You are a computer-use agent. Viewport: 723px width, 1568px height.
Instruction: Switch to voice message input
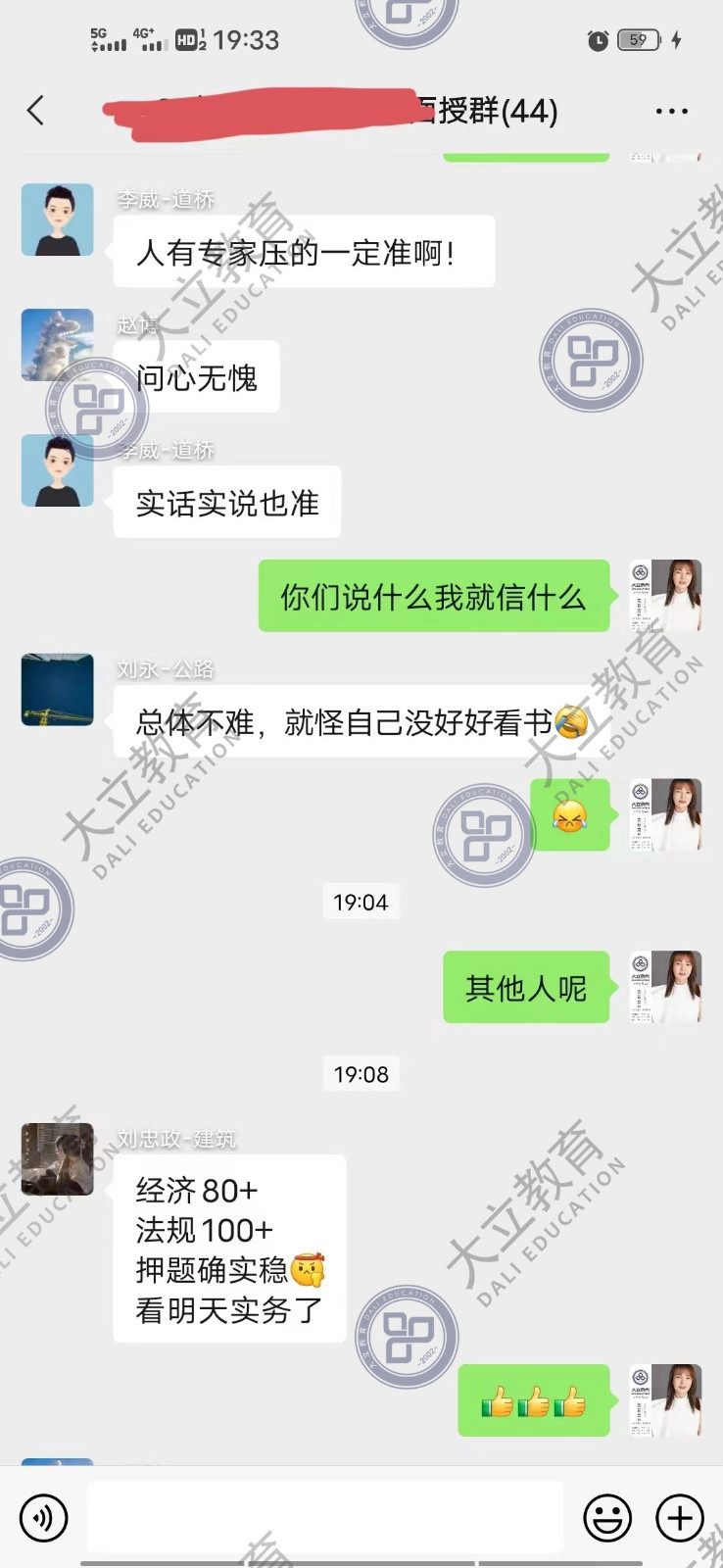click(44, 1518)
